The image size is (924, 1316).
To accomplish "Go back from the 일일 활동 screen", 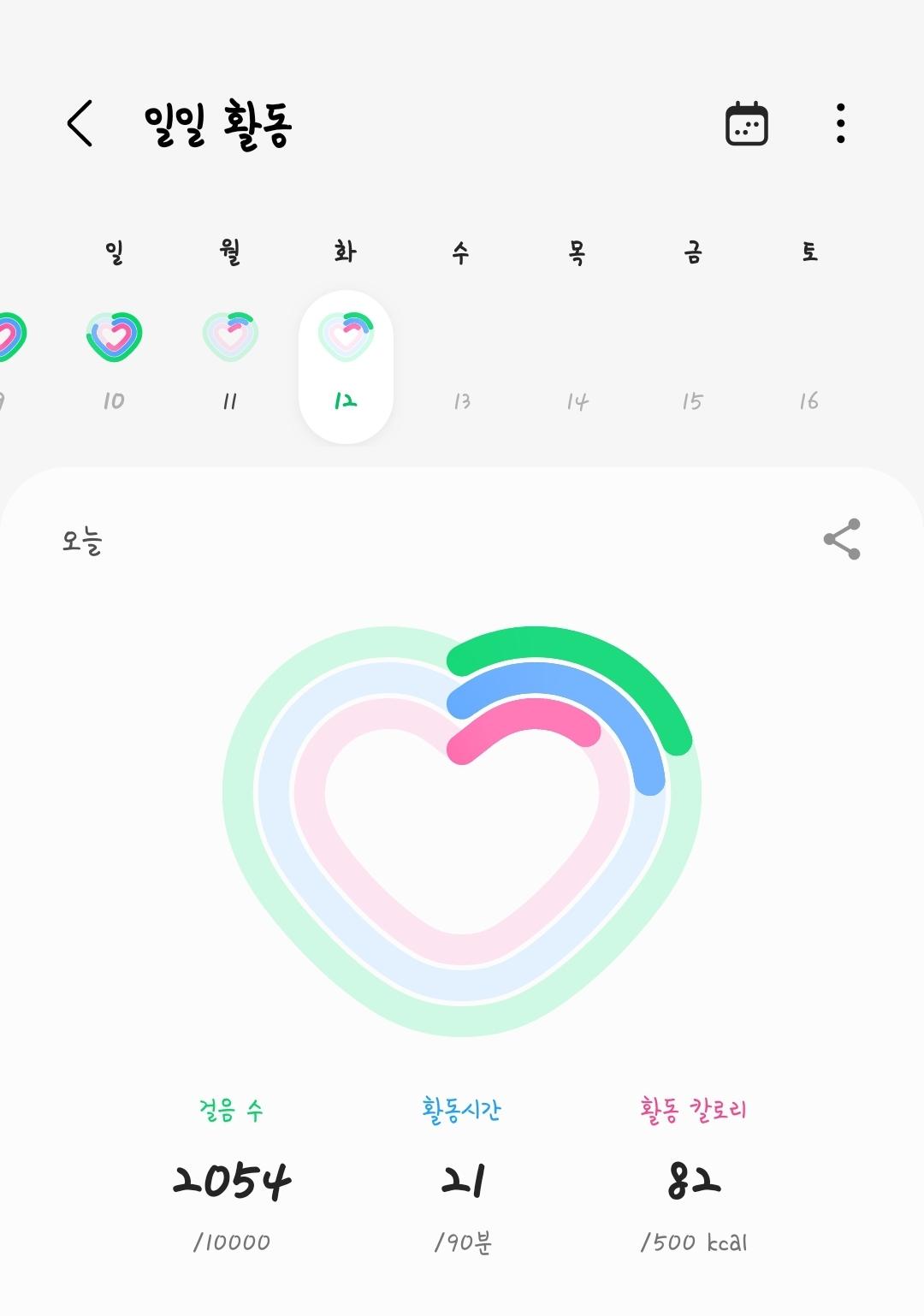I will tap(80, 124).
